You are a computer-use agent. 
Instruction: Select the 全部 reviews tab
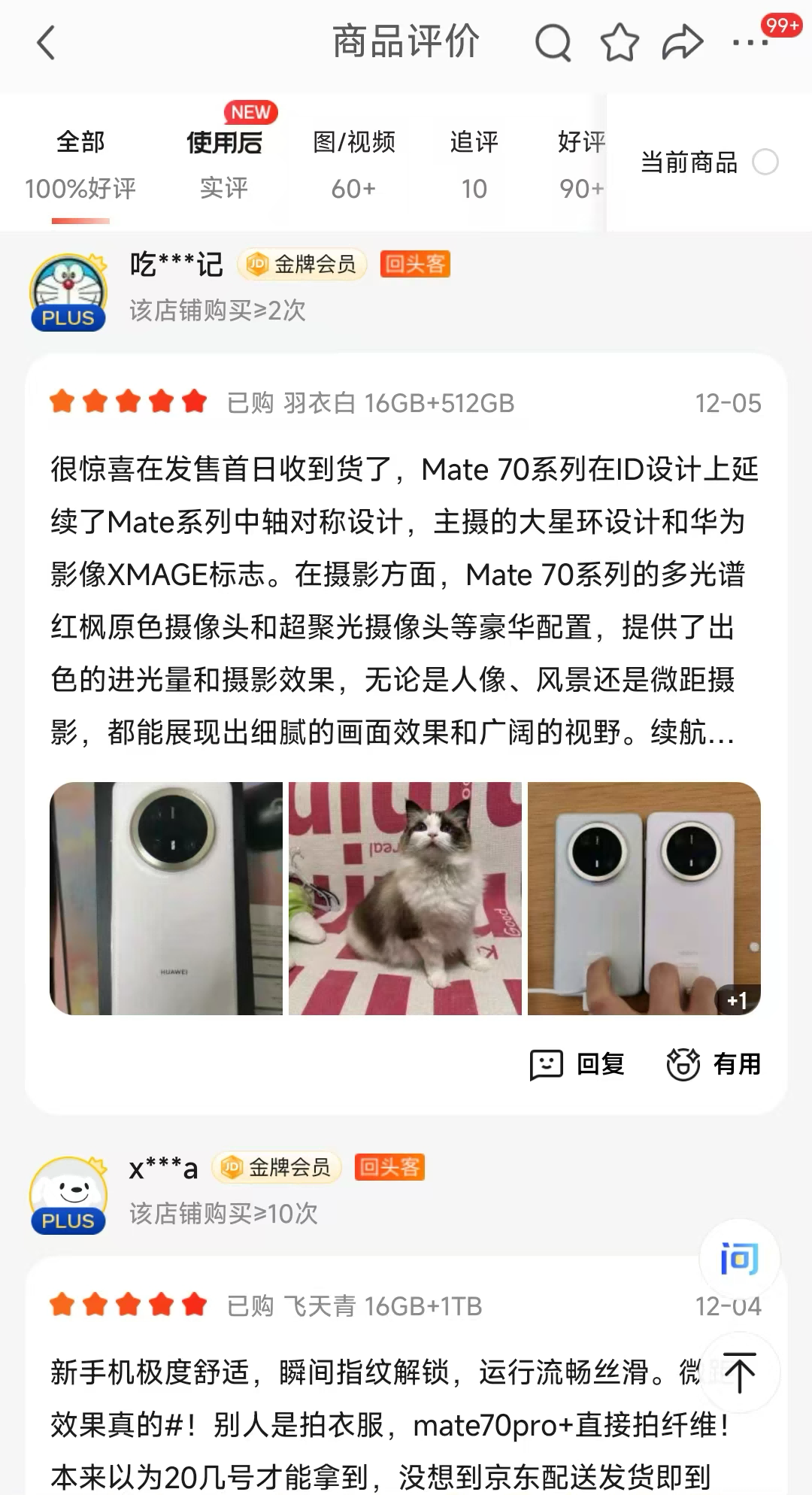coord(80,162)
